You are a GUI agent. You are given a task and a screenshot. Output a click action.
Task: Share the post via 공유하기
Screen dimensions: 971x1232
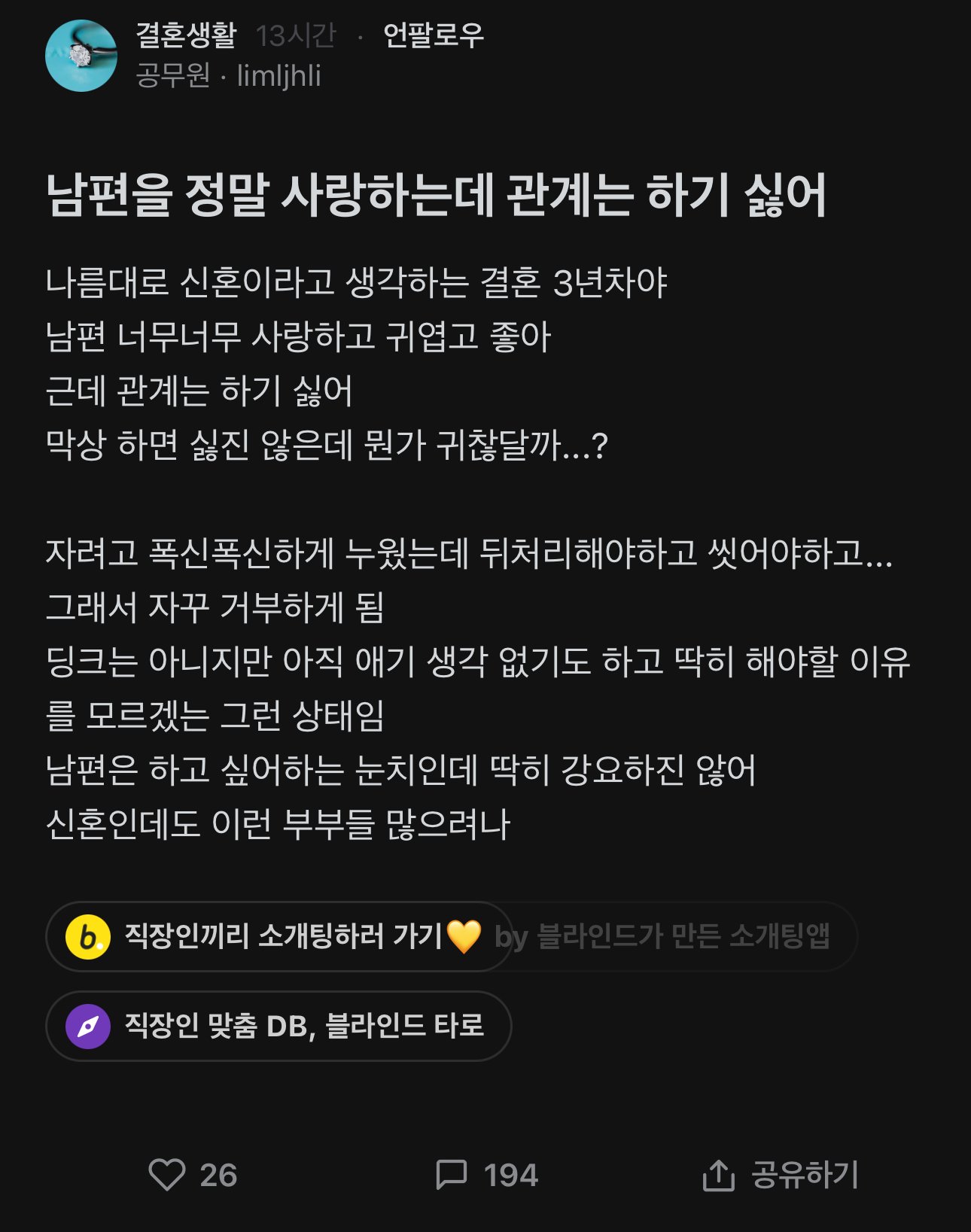tap(781, 1175)
